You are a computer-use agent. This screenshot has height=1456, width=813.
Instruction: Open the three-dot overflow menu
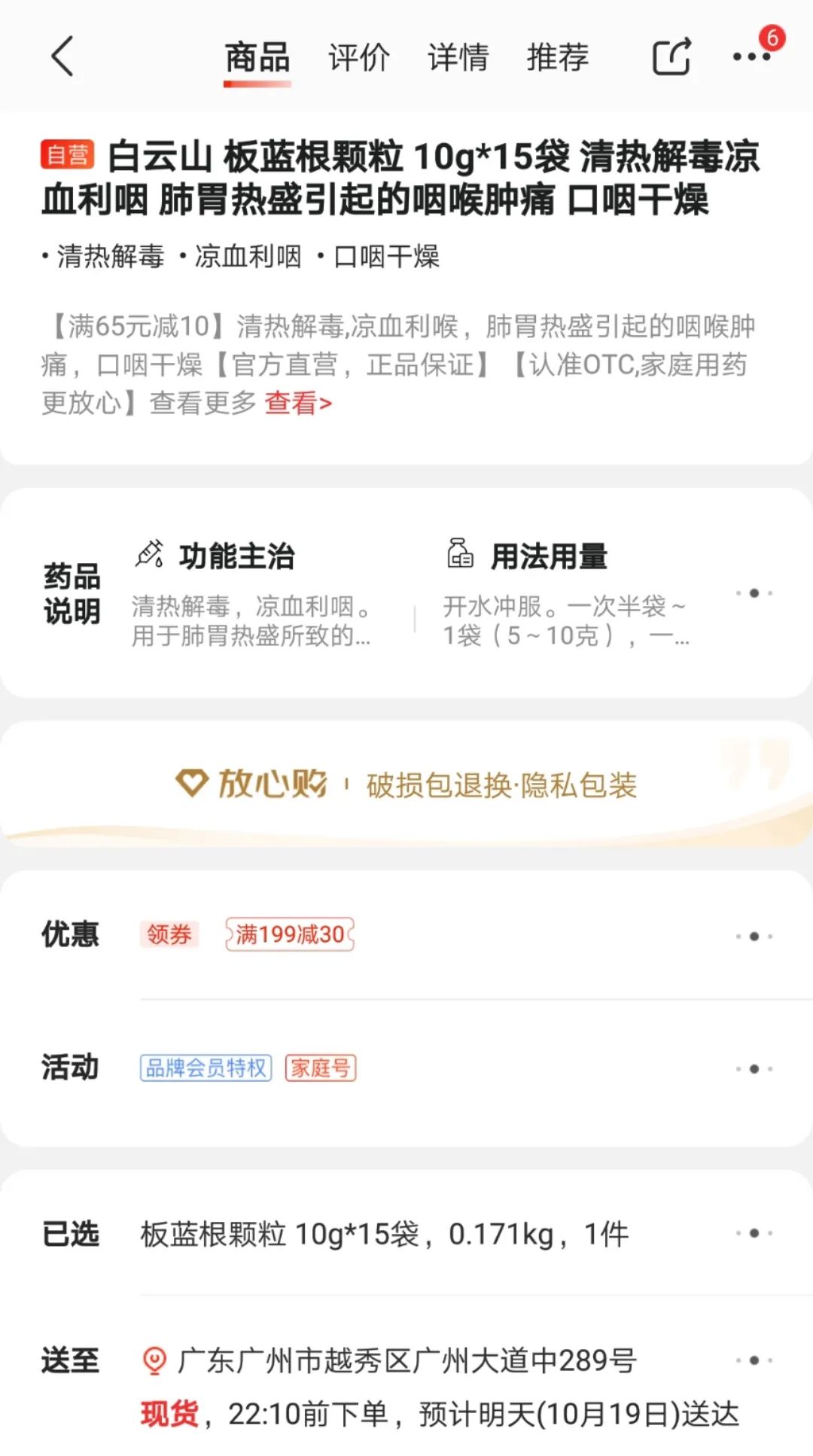click(751, 57)
